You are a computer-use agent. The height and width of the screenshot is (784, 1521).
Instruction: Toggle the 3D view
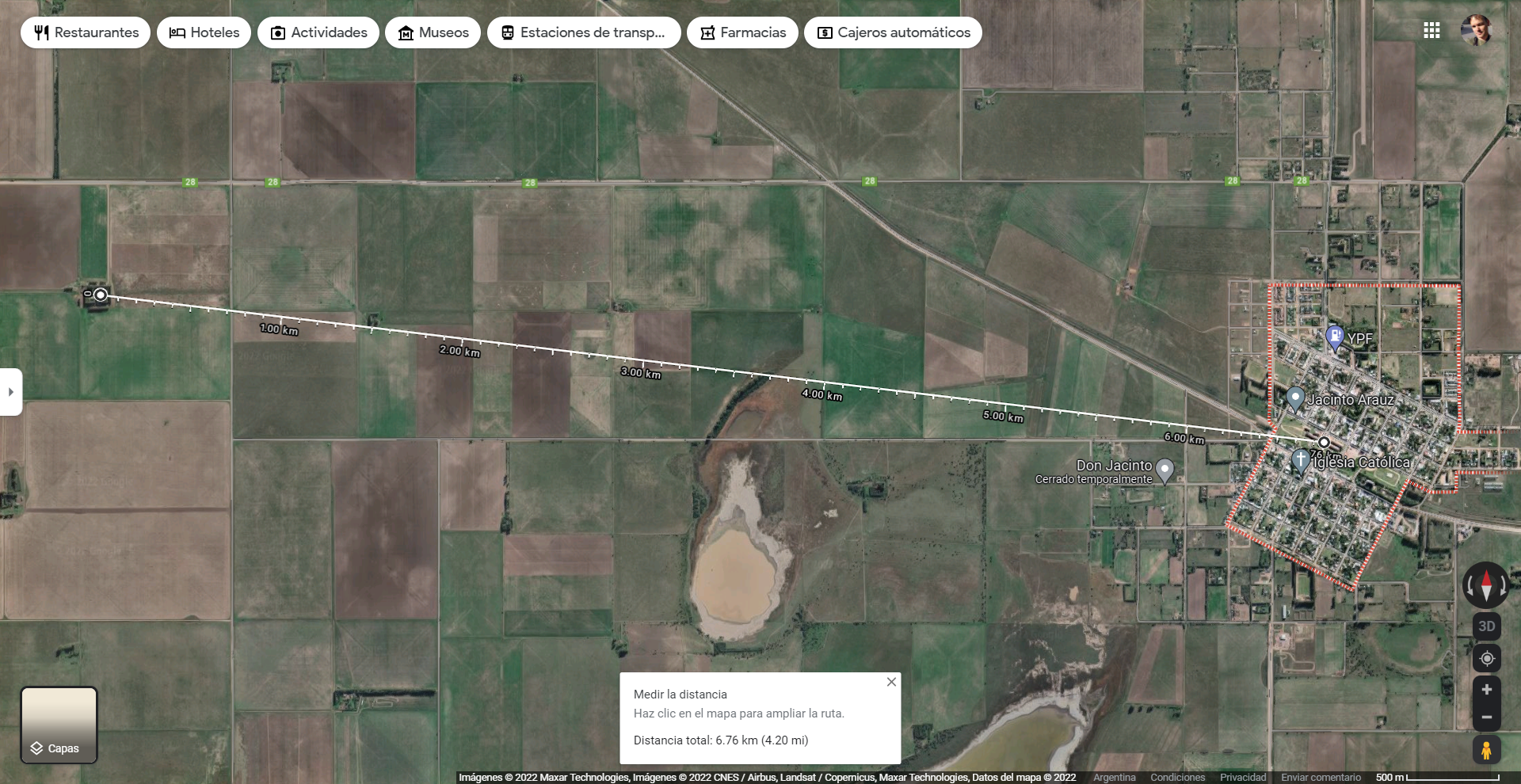[x=1486, y=626]
